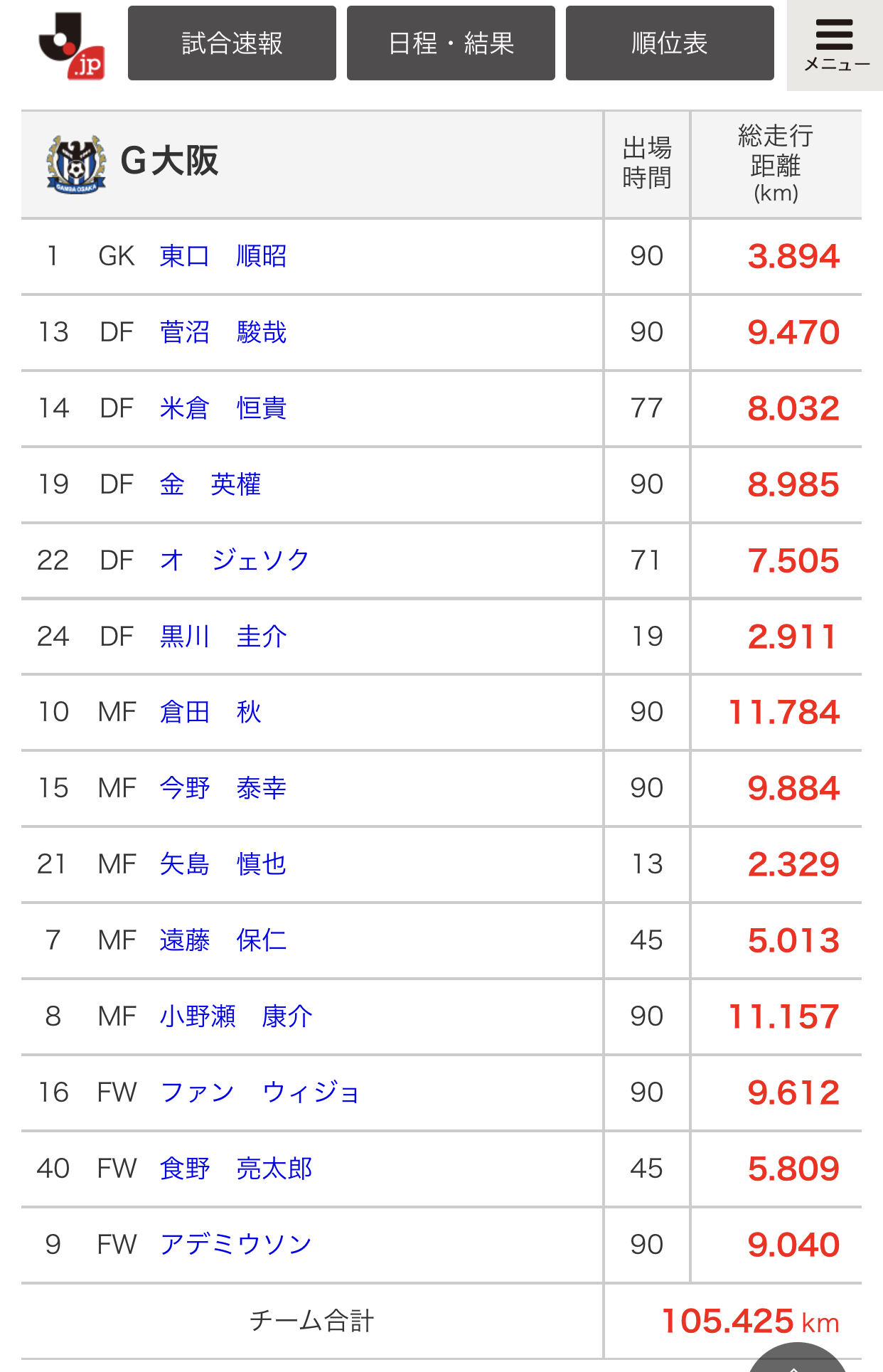Image resolution: width=883 pixels, height=1372 pixels.
Task: Open the 試合速報 live scores page
Action: point(232,43)
